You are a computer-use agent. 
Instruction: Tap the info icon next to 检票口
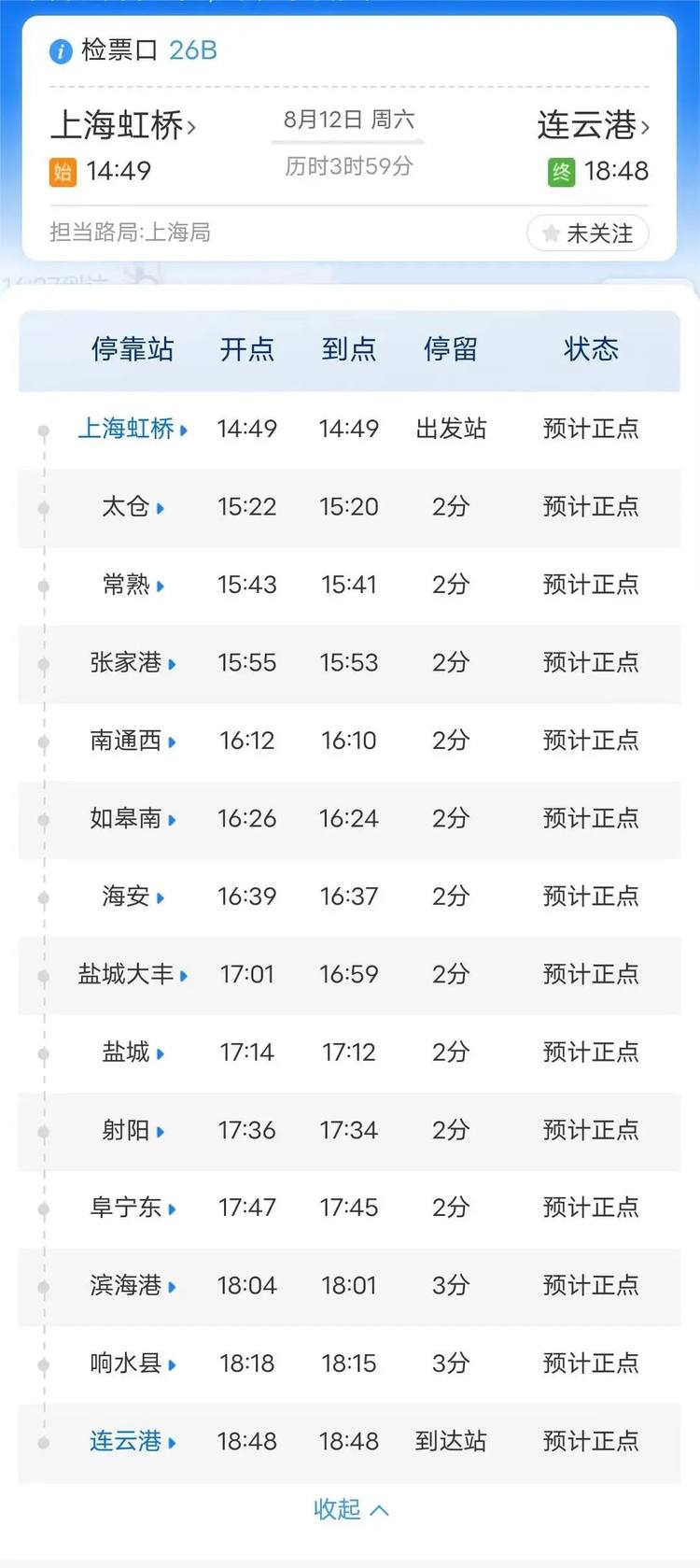(x=61, y=51)
